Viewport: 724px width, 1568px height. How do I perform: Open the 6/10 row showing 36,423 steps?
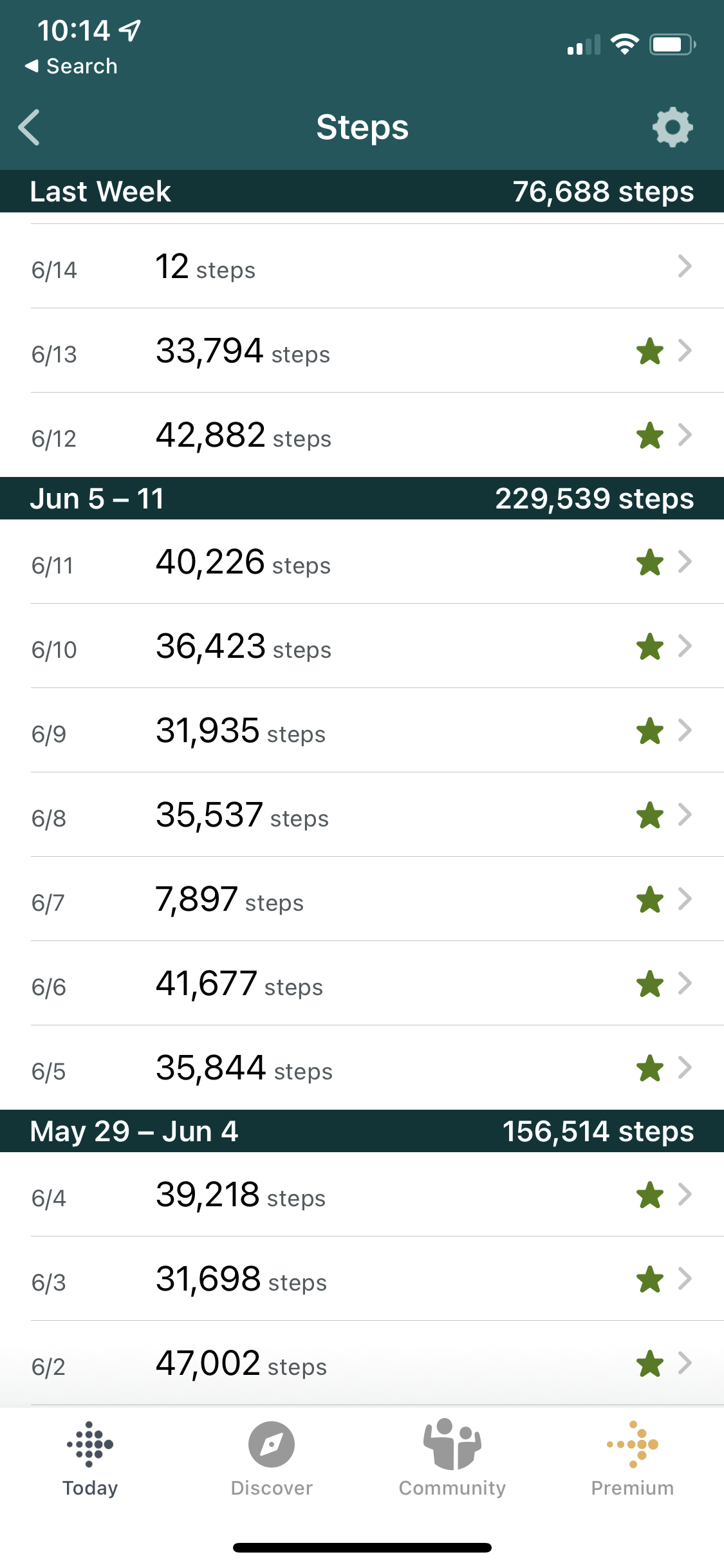pos(362,646)
